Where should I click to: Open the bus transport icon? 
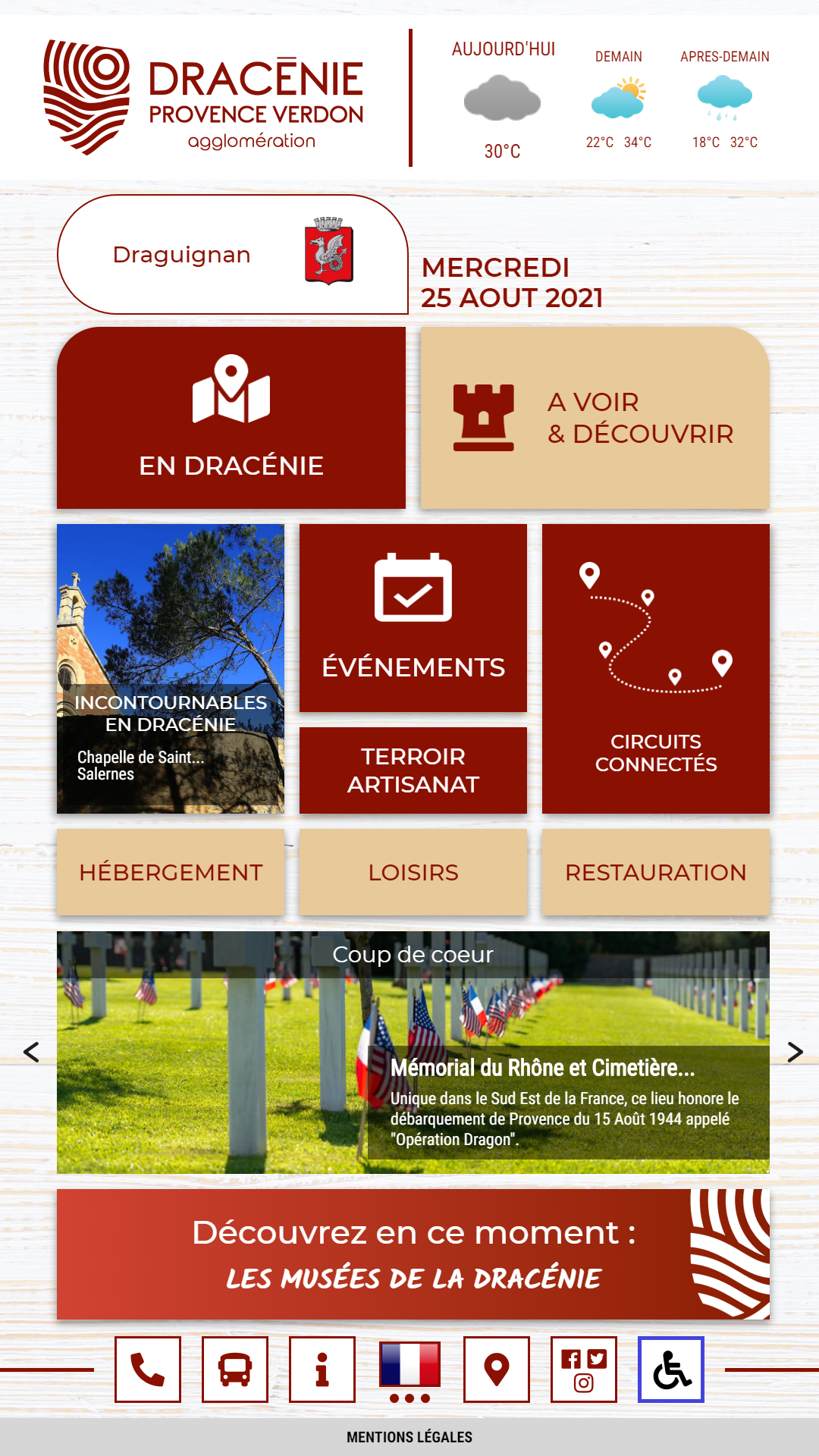[x=235, y=1370]
